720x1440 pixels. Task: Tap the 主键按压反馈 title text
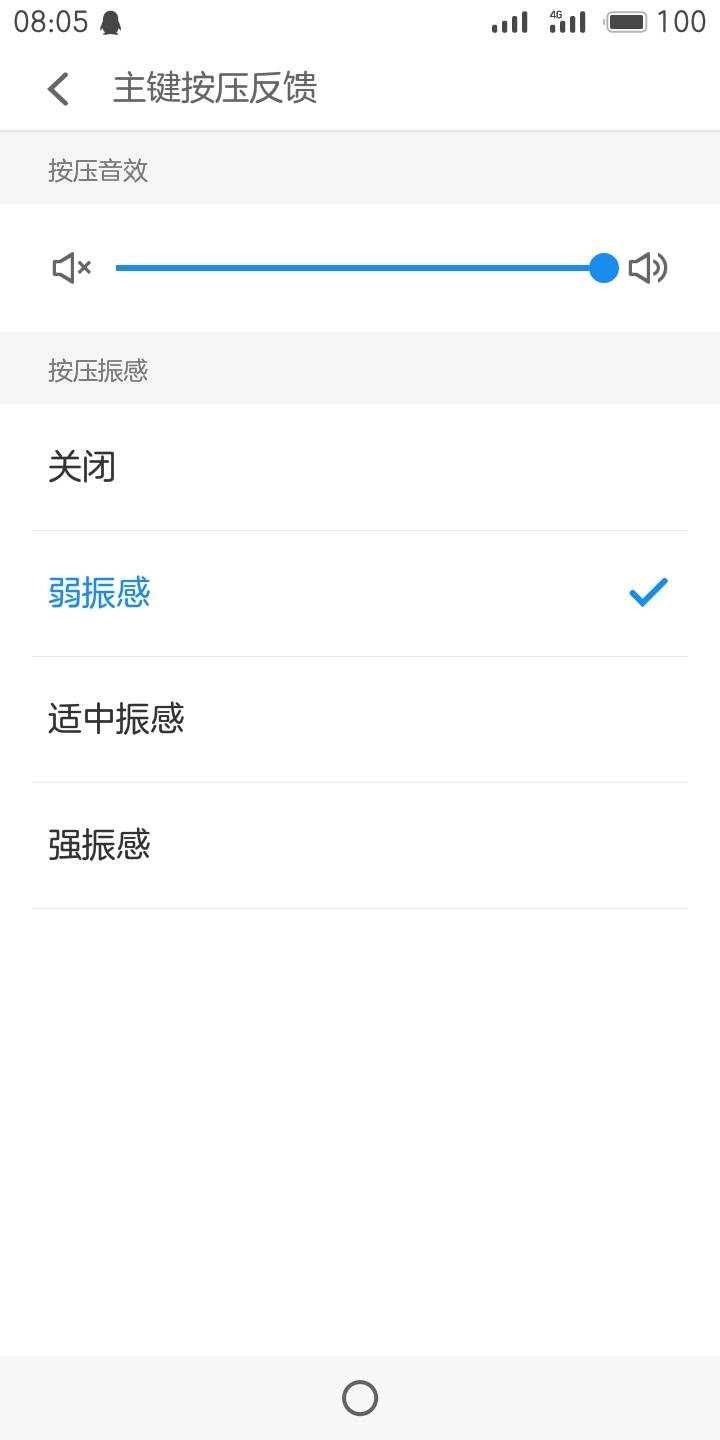pos(216,88)
